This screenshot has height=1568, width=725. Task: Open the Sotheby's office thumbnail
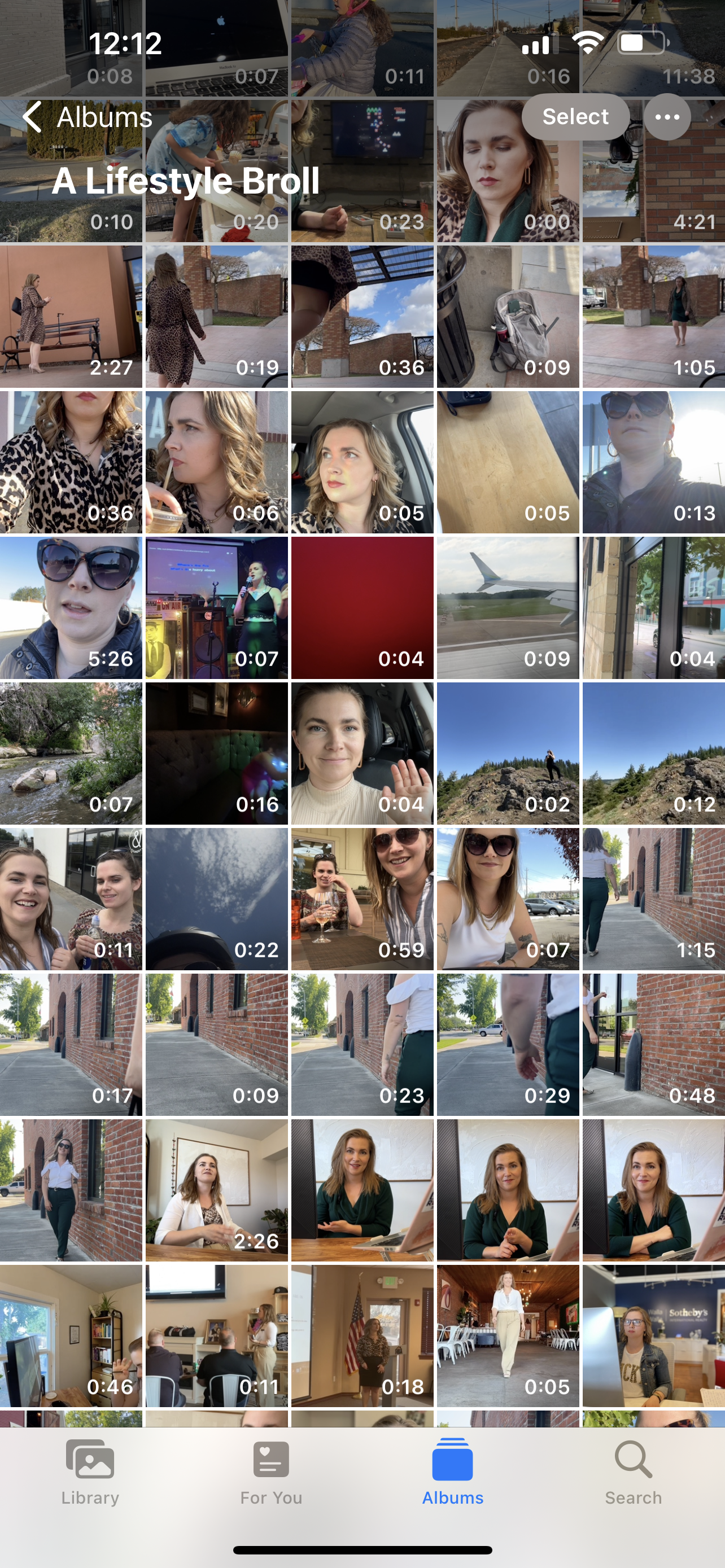[654, 1336]
